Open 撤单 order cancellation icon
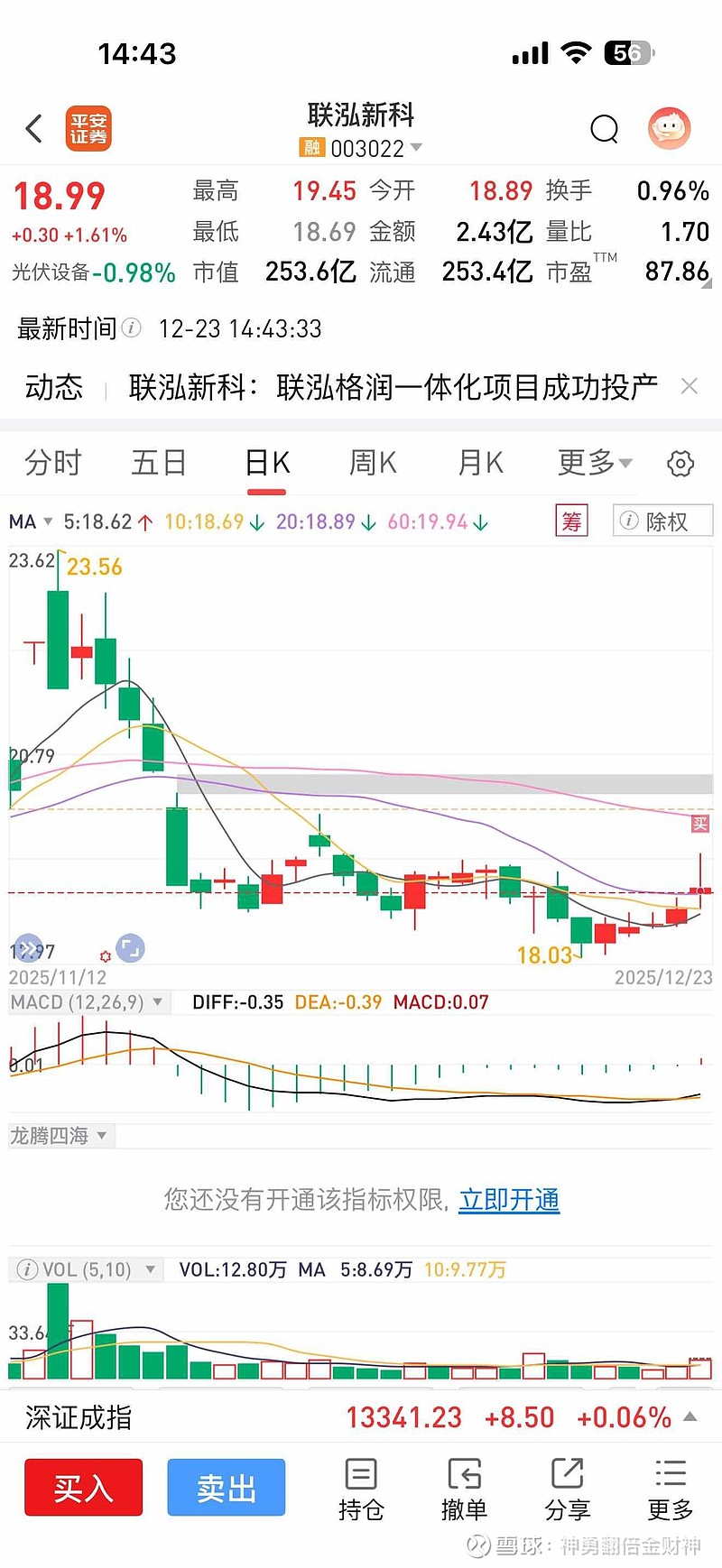The width and height of the screenshot is (722, 1568). (465, 1487)
